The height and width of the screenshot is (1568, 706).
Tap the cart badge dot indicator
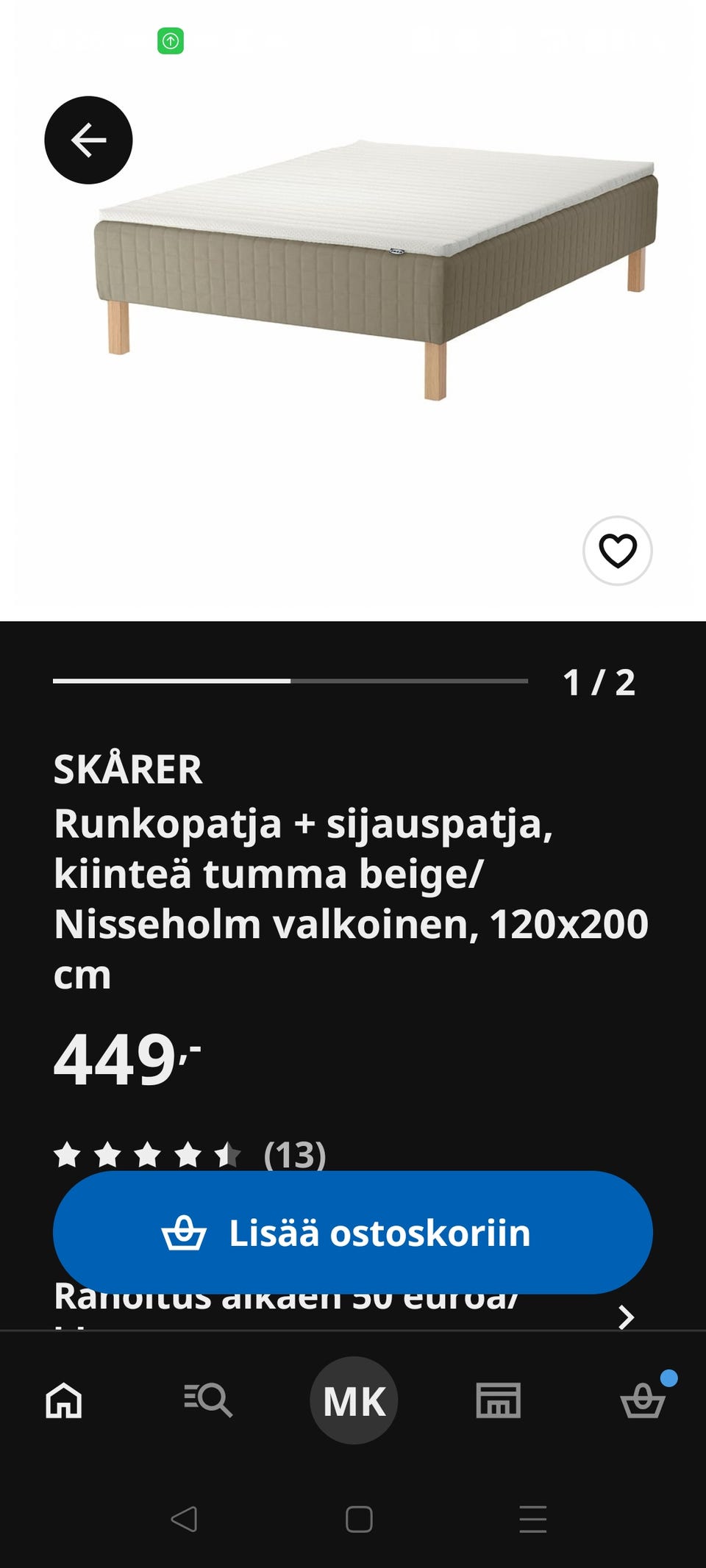point(668,1375)
